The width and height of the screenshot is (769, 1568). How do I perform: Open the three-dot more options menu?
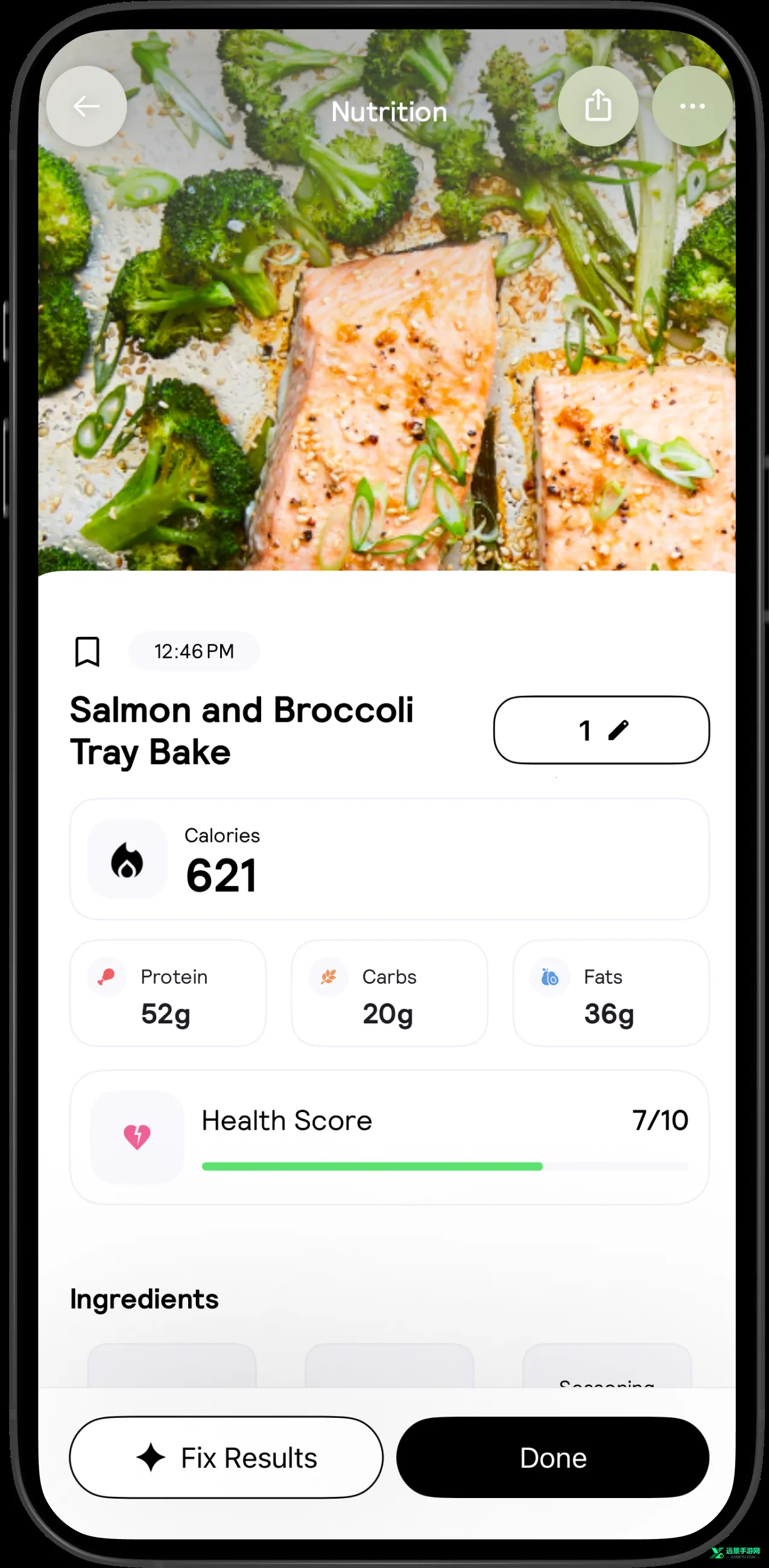tap(692, 107)
